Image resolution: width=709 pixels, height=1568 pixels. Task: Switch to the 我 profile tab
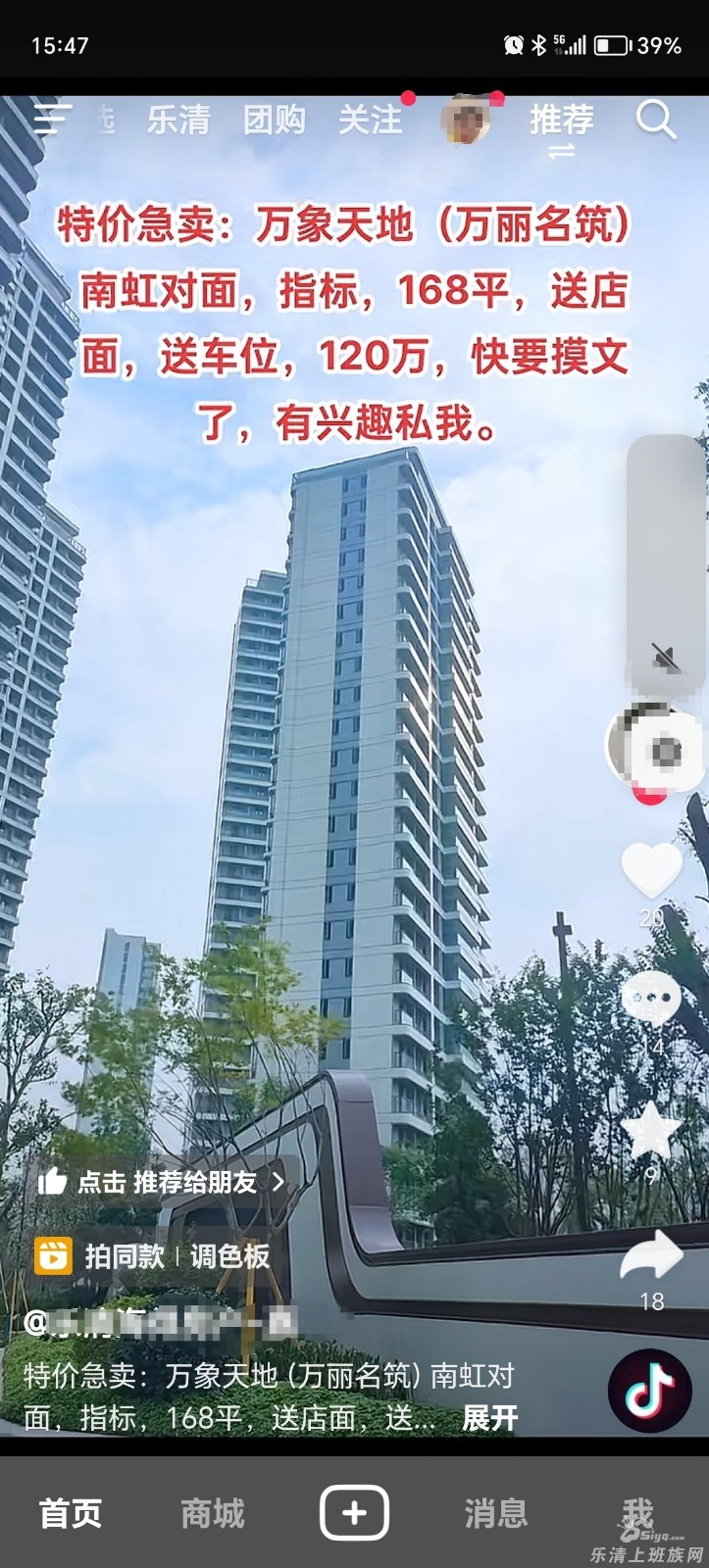pyautogui.click(x=637, y=1513)
